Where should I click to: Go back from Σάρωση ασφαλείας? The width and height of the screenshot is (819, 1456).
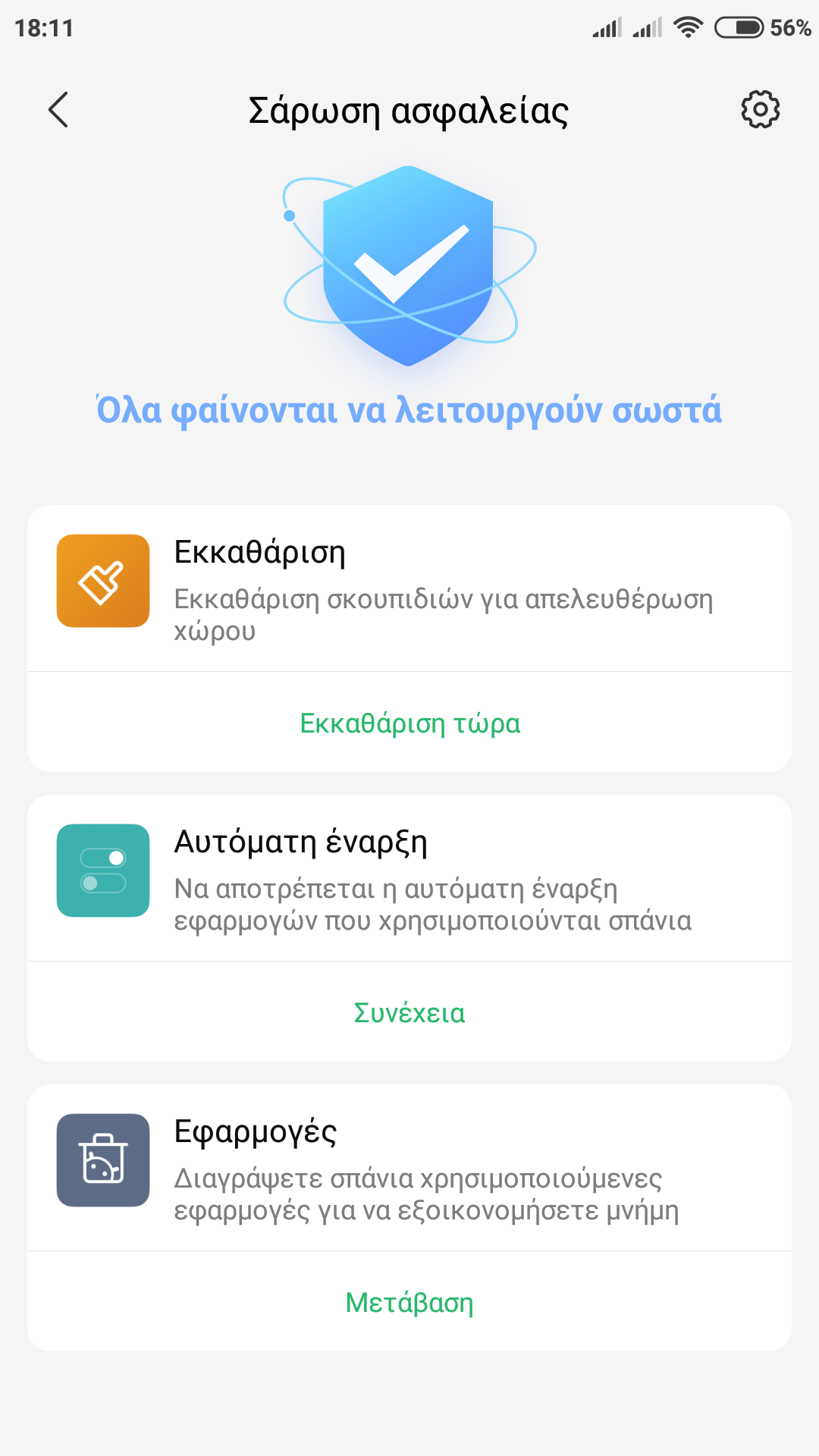58,110
